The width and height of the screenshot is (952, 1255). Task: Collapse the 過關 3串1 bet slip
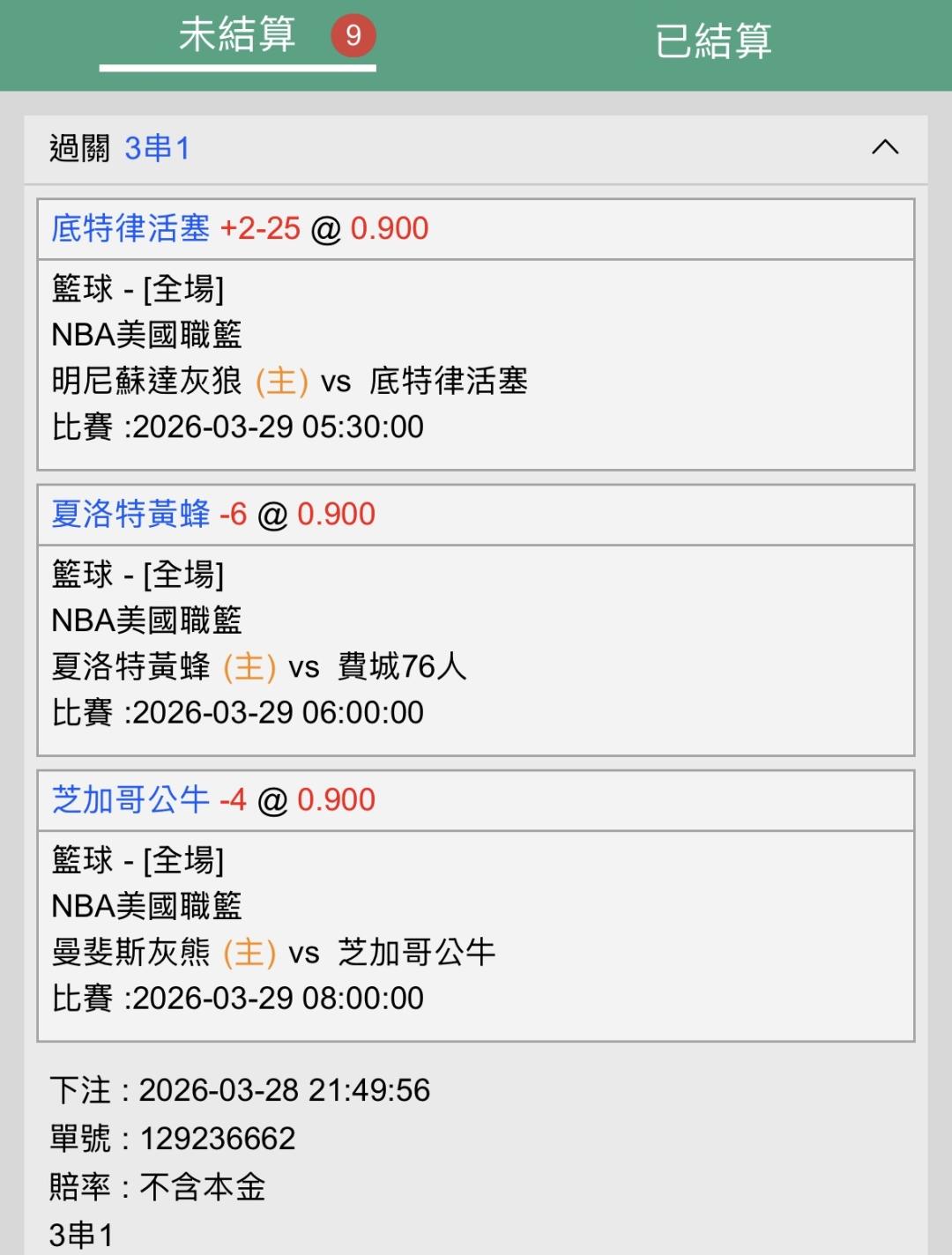pos(885,147)
